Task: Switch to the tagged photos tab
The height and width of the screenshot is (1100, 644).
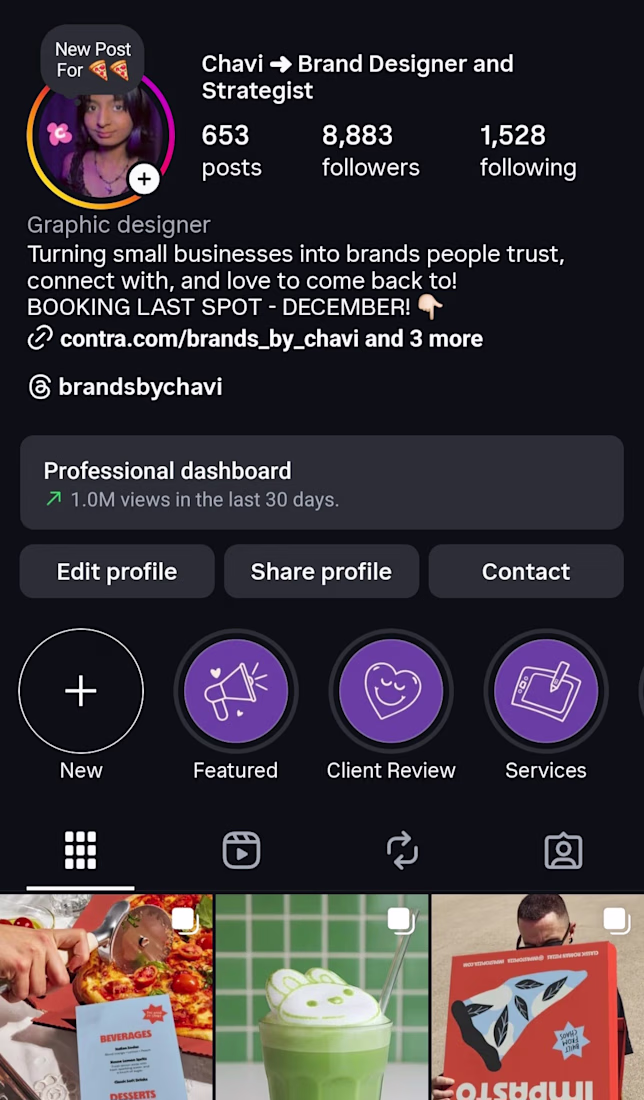Action: (563, 851)
